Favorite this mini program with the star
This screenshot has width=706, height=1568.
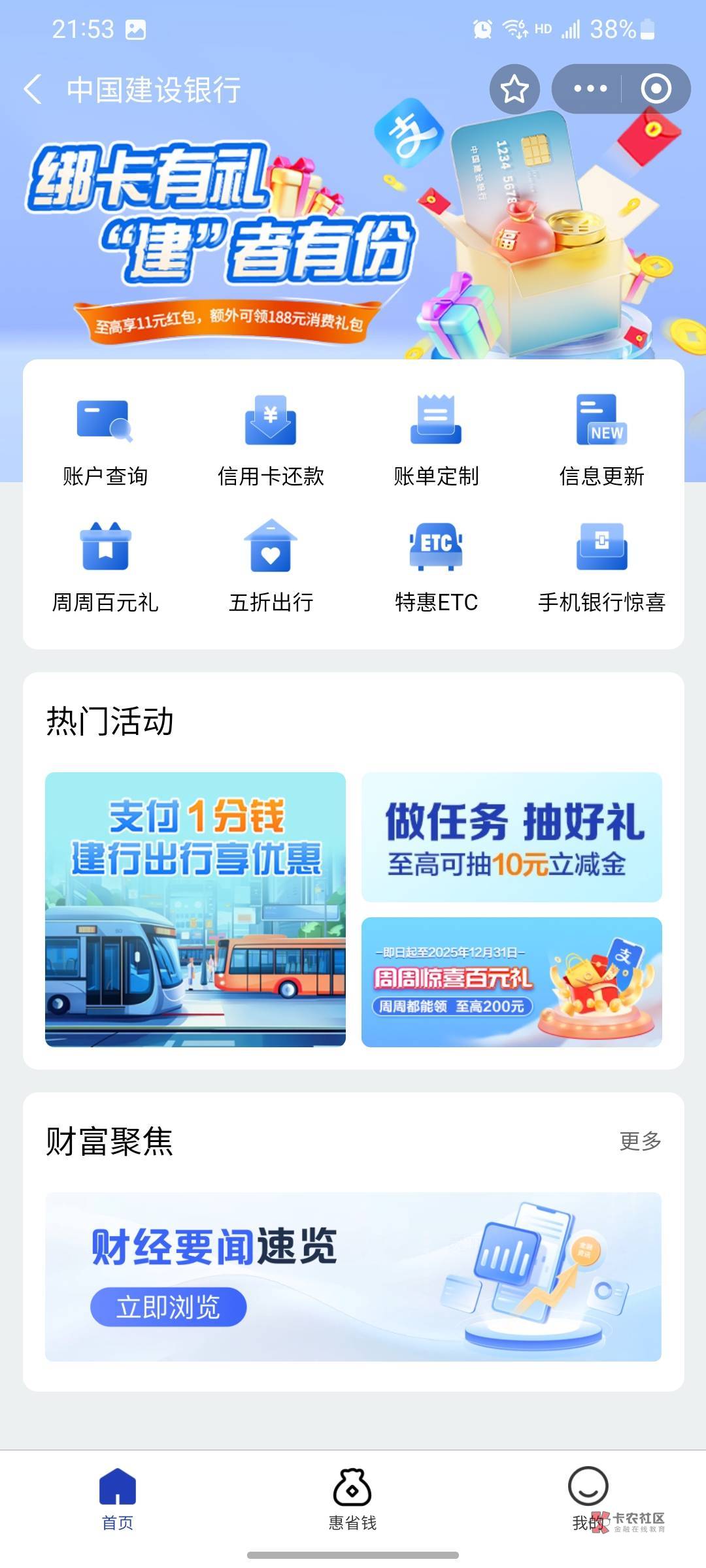tap(514, 90)
